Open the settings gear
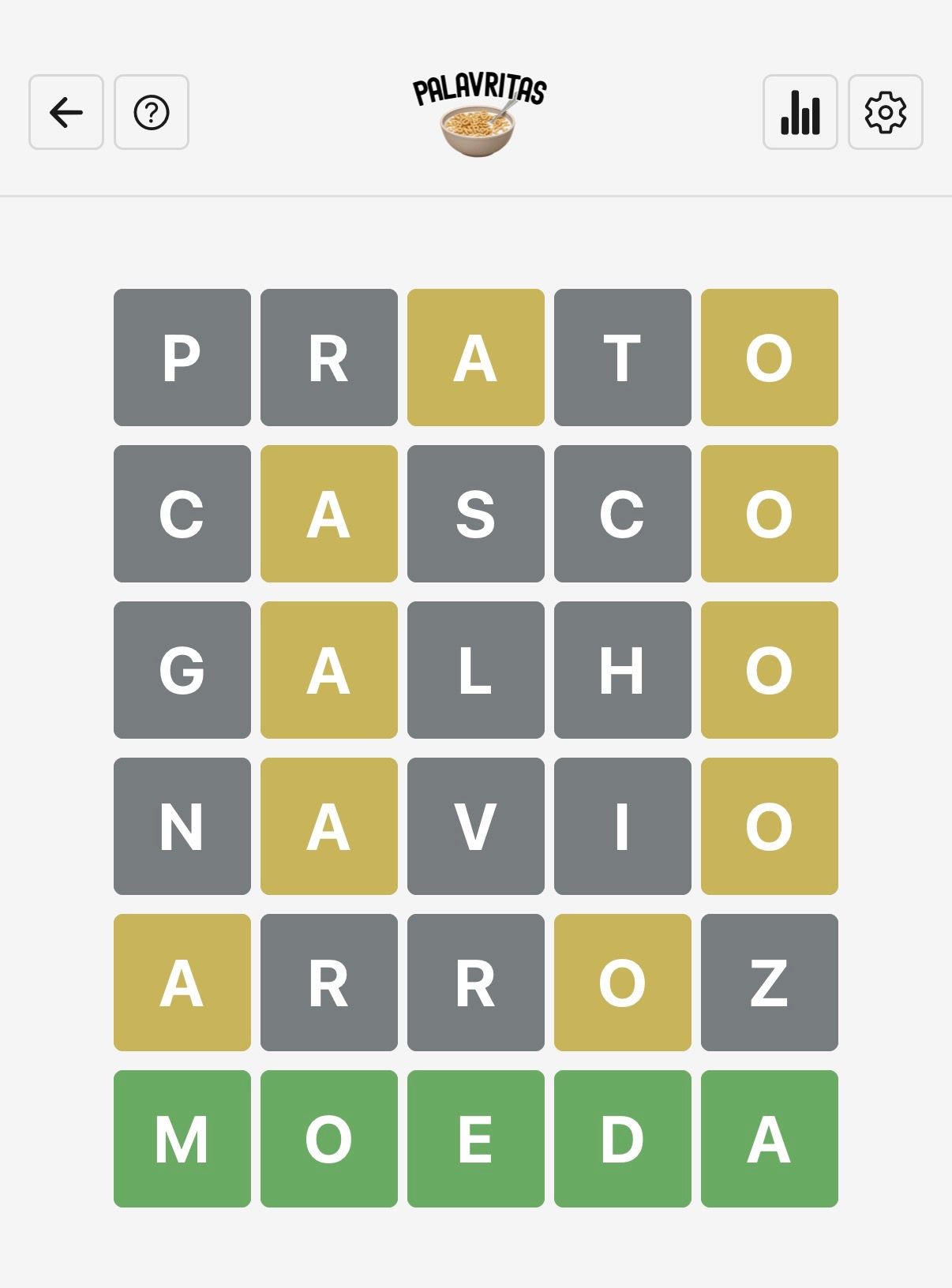This screenshot has height=1288, width=952. pos(885,112)
